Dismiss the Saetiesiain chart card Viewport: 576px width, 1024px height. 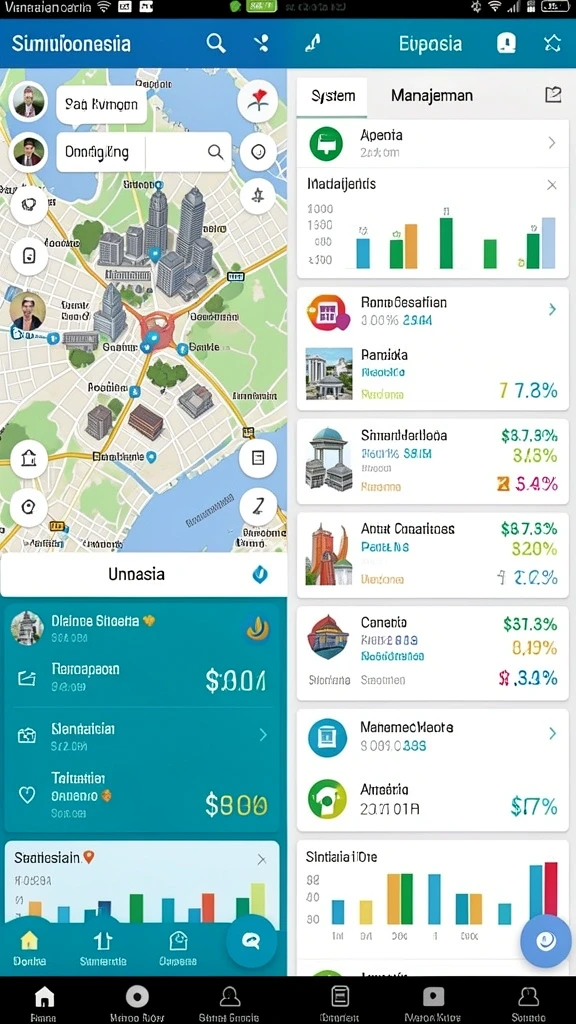tap(262, 859)
